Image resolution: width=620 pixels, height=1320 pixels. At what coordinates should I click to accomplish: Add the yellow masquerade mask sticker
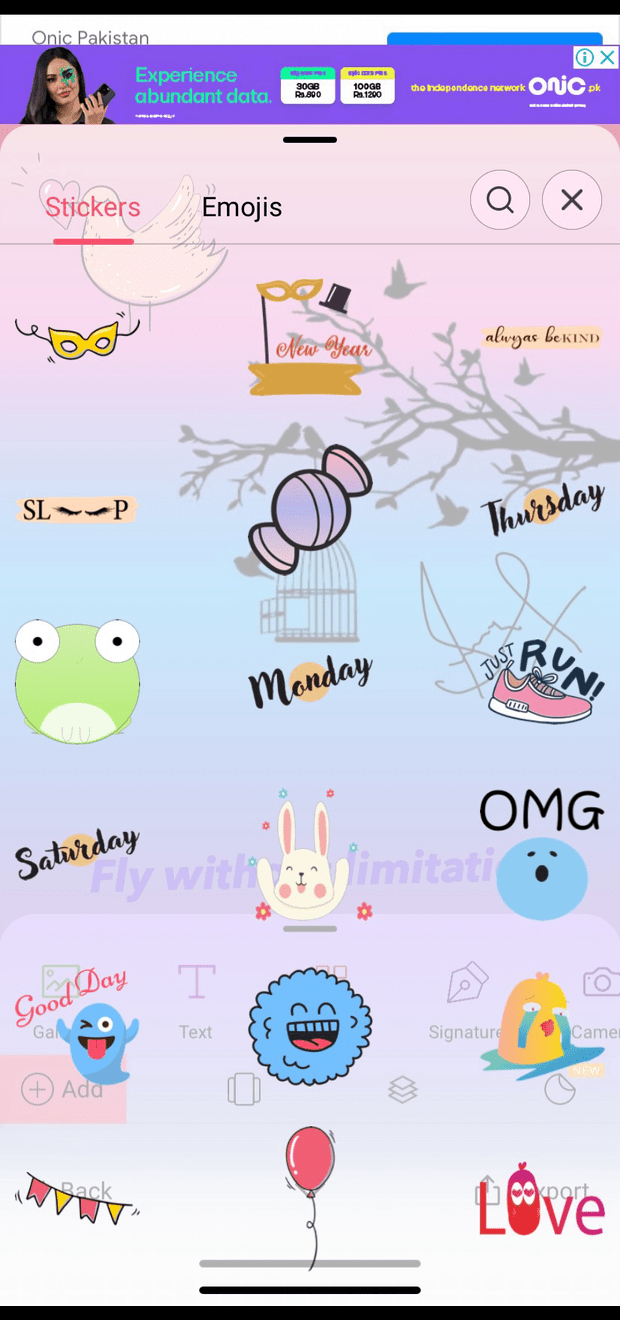(78, 338)
